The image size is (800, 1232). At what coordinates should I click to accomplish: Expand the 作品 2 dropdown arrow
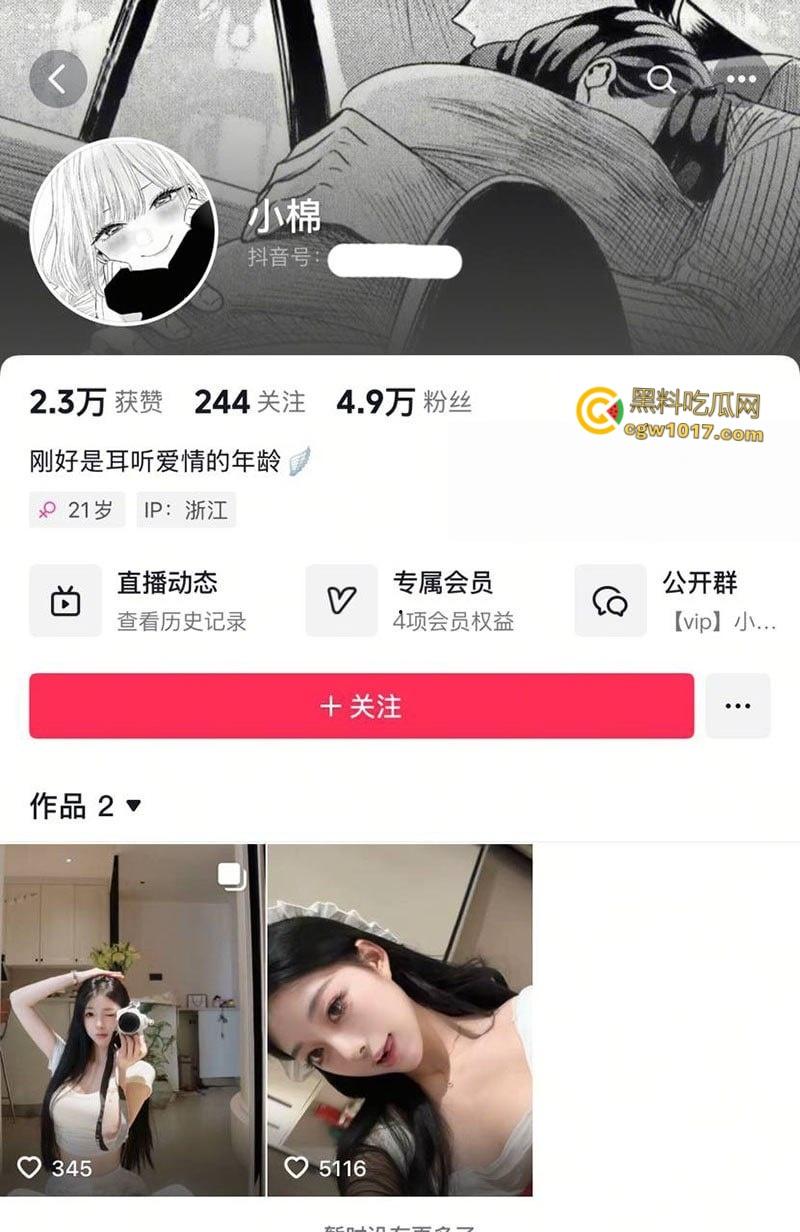click(133, 804)
